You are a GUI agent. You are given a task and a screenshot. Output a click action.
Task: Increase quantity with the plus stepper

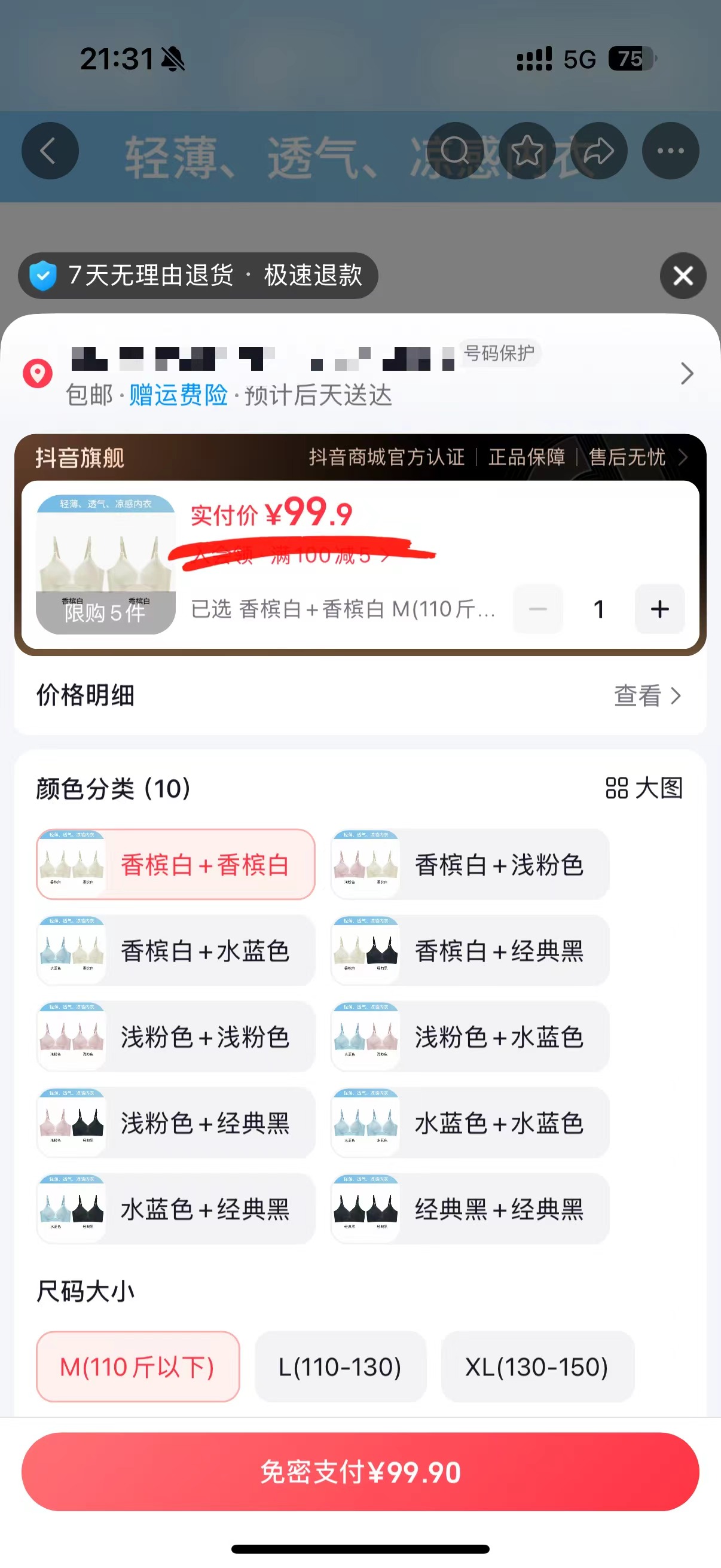pos(659,609)
